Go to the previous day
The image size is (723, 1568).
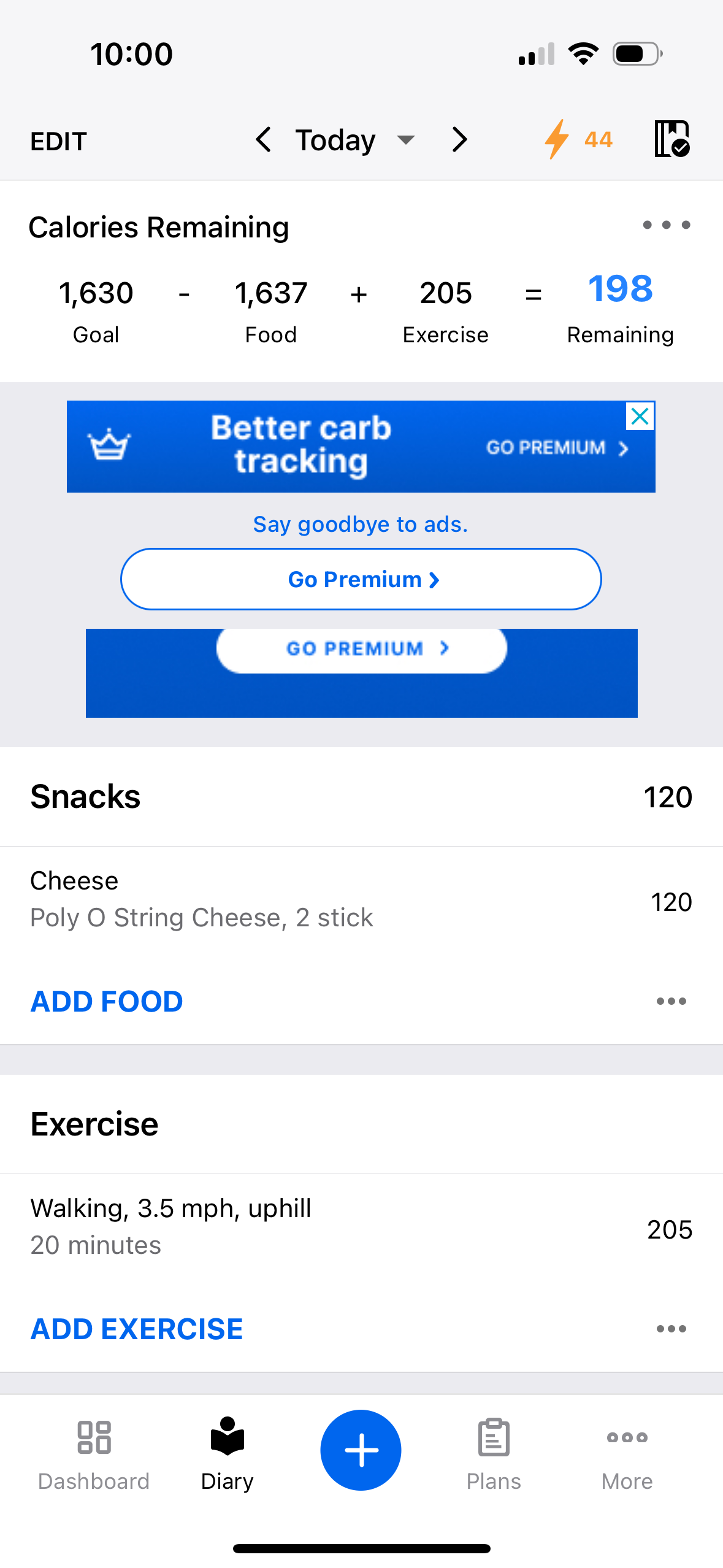[x=264, y=140]
